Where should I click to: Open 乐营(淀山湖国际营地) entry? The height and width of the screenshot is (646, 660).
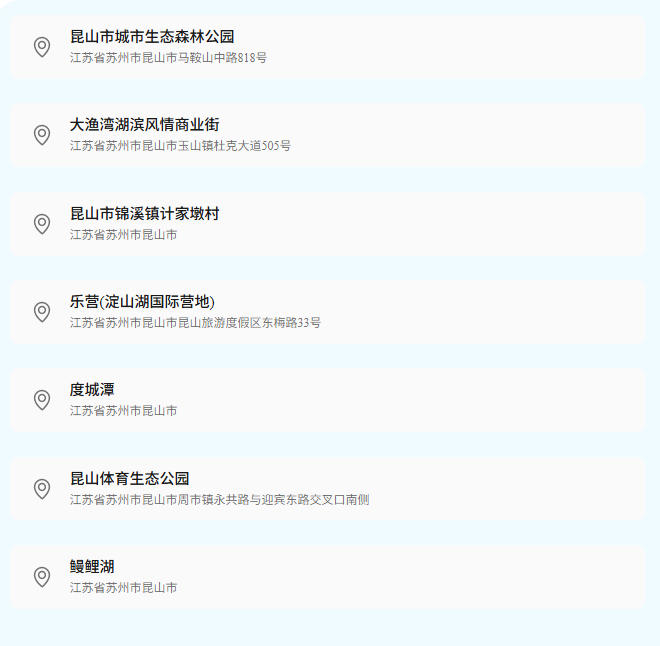pyautogui.click(x=327, y=312)
